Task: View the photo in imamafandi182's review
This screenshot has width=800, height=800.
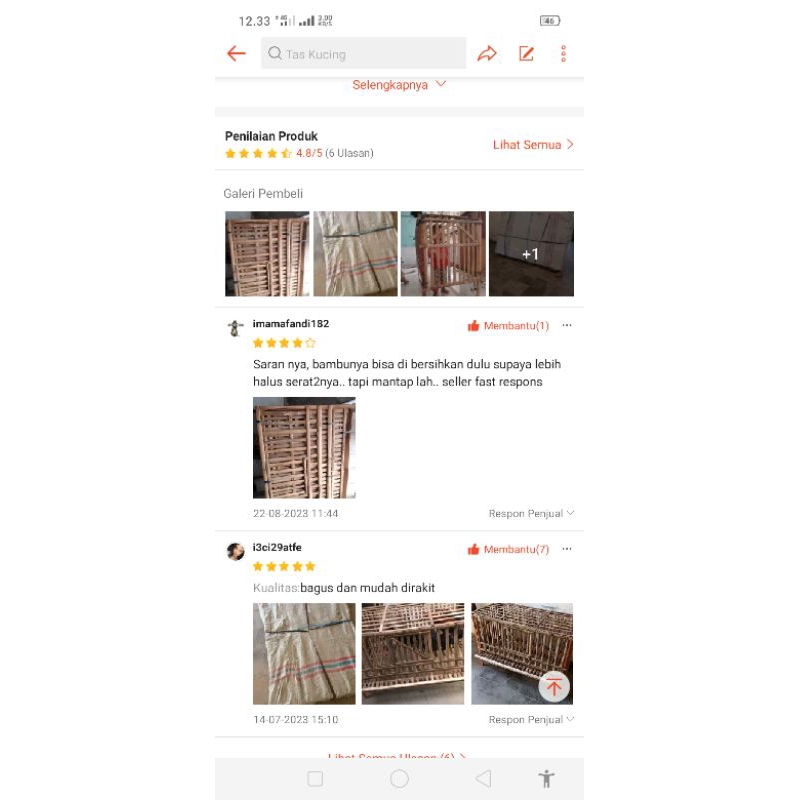Action: 304,448
